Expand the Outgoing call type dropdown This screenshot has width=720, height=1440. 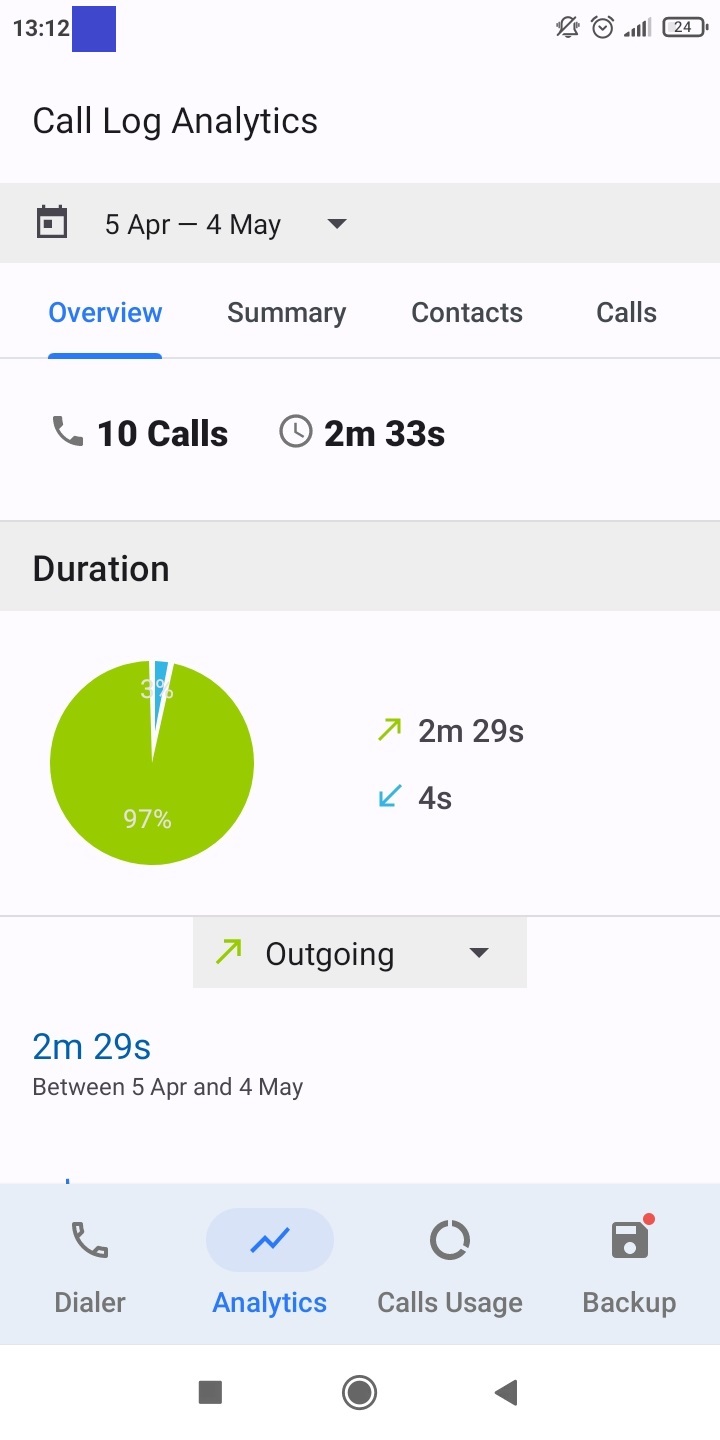point(360,953)
